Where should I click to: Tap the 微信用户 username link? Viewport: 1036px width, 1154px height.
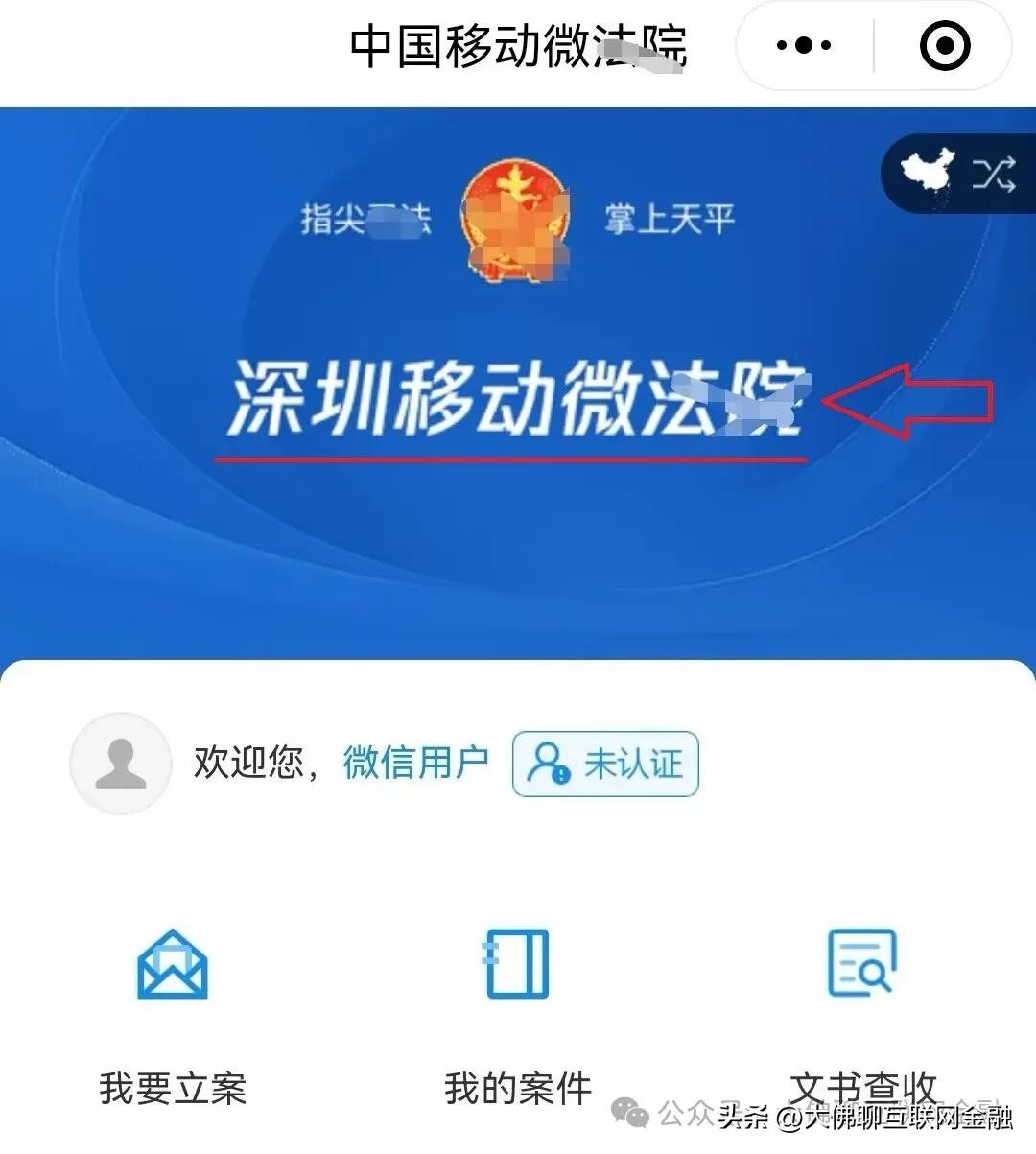point(415,764)
